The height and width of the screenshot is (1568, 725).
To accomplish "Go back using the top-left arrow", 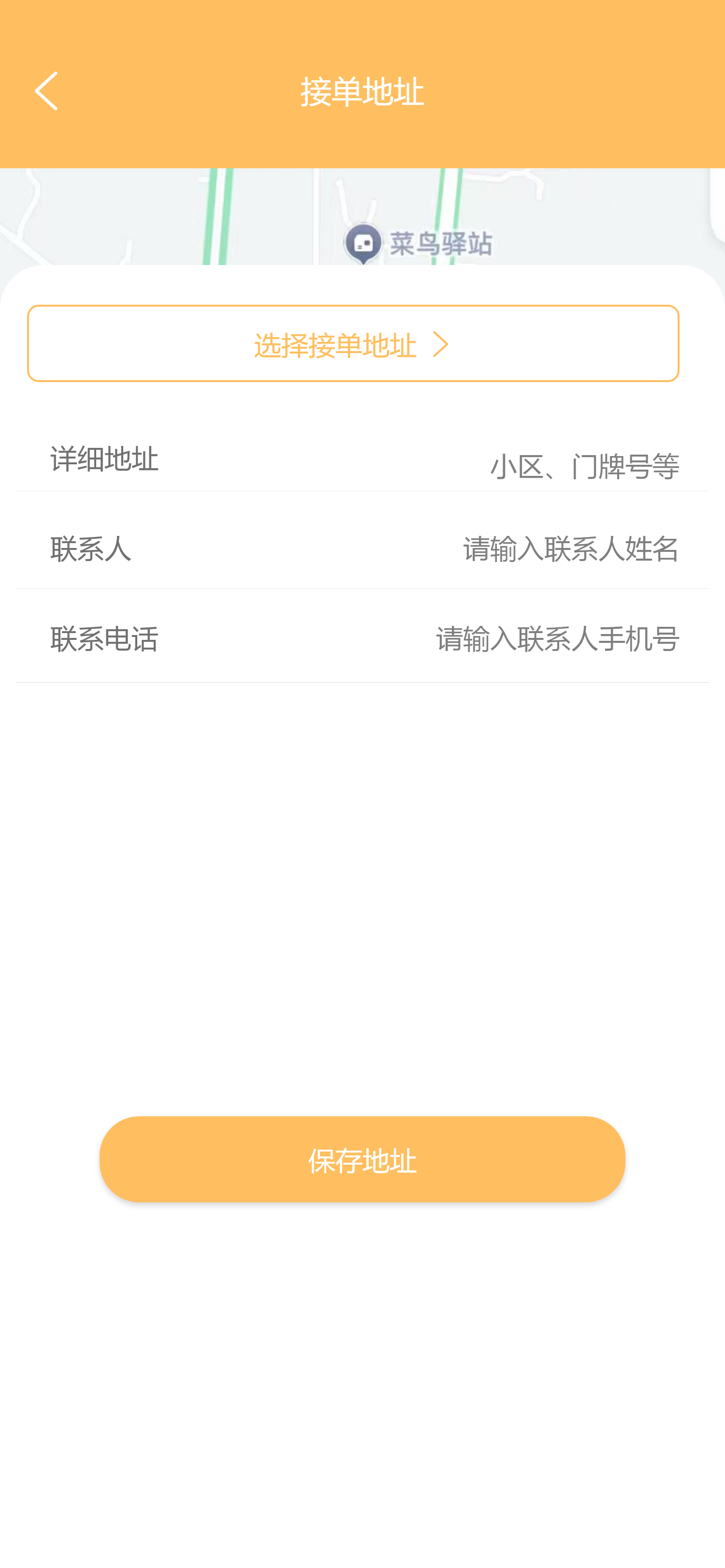I will [x=46, y=91].
